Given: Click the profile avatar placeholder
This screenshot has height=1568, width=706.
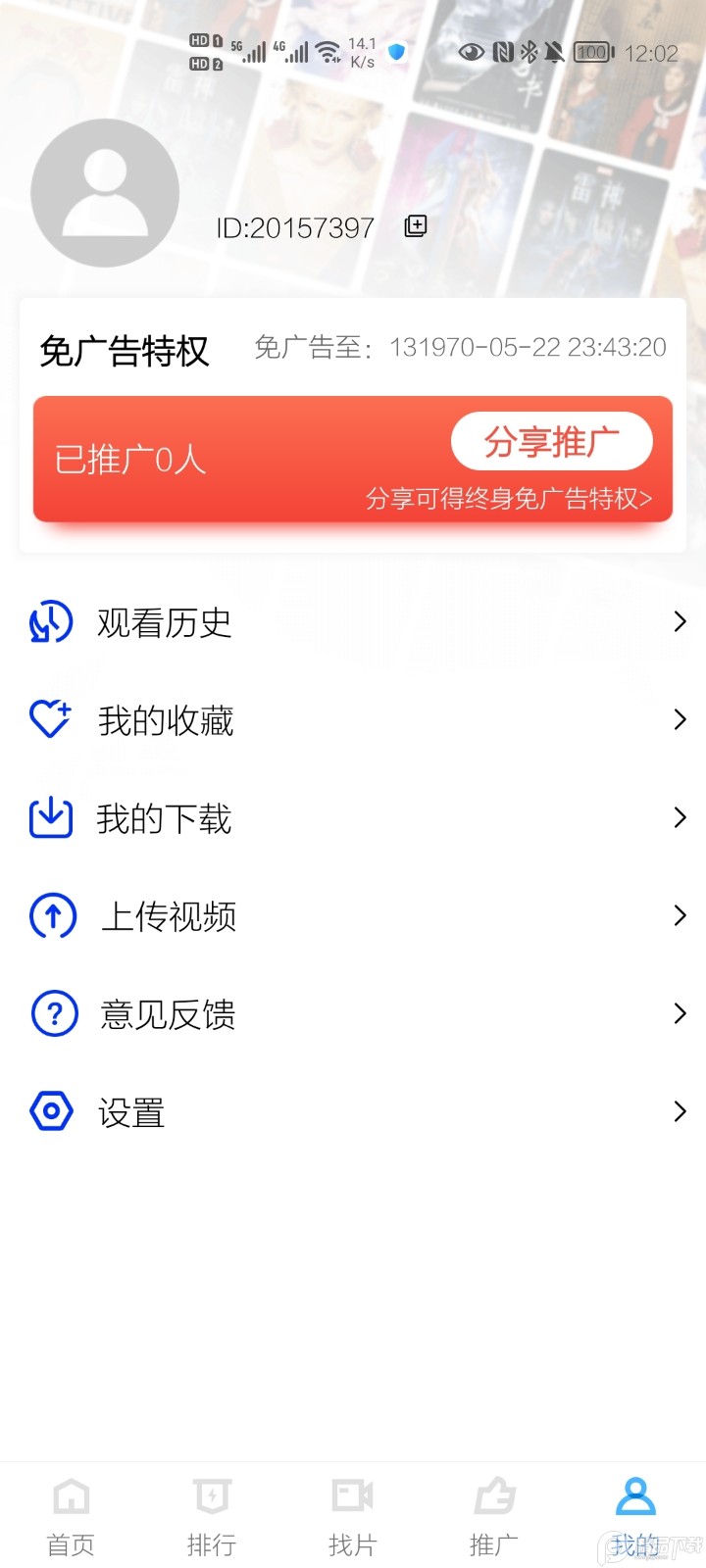Looking at the screenshot, I should pos(104,192).
